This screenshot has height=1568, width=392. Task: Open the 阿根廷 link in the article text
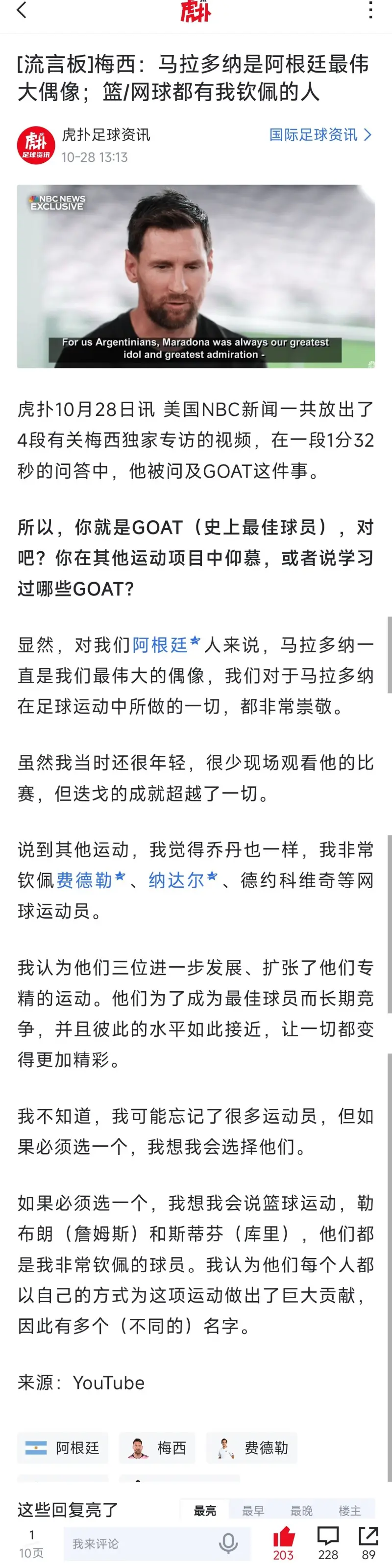pyautogui.click(x=160, y=644)
